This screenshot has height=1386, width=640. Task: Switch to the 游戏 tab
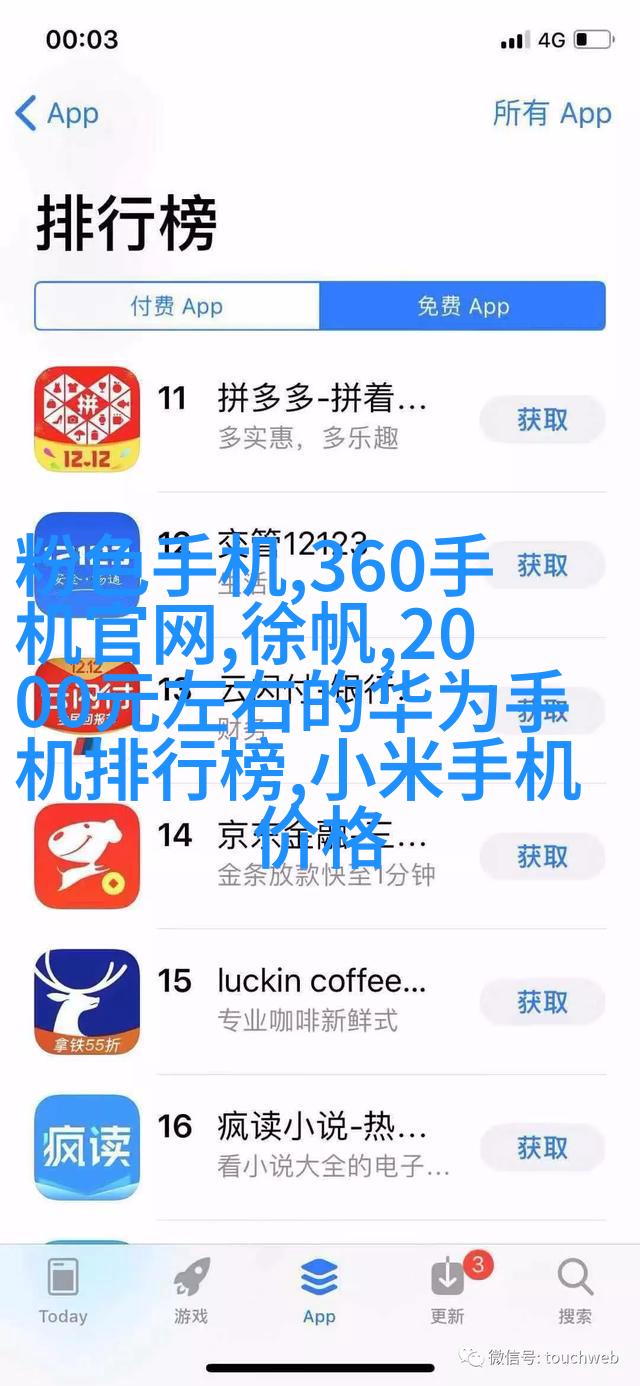[190, 1290]
